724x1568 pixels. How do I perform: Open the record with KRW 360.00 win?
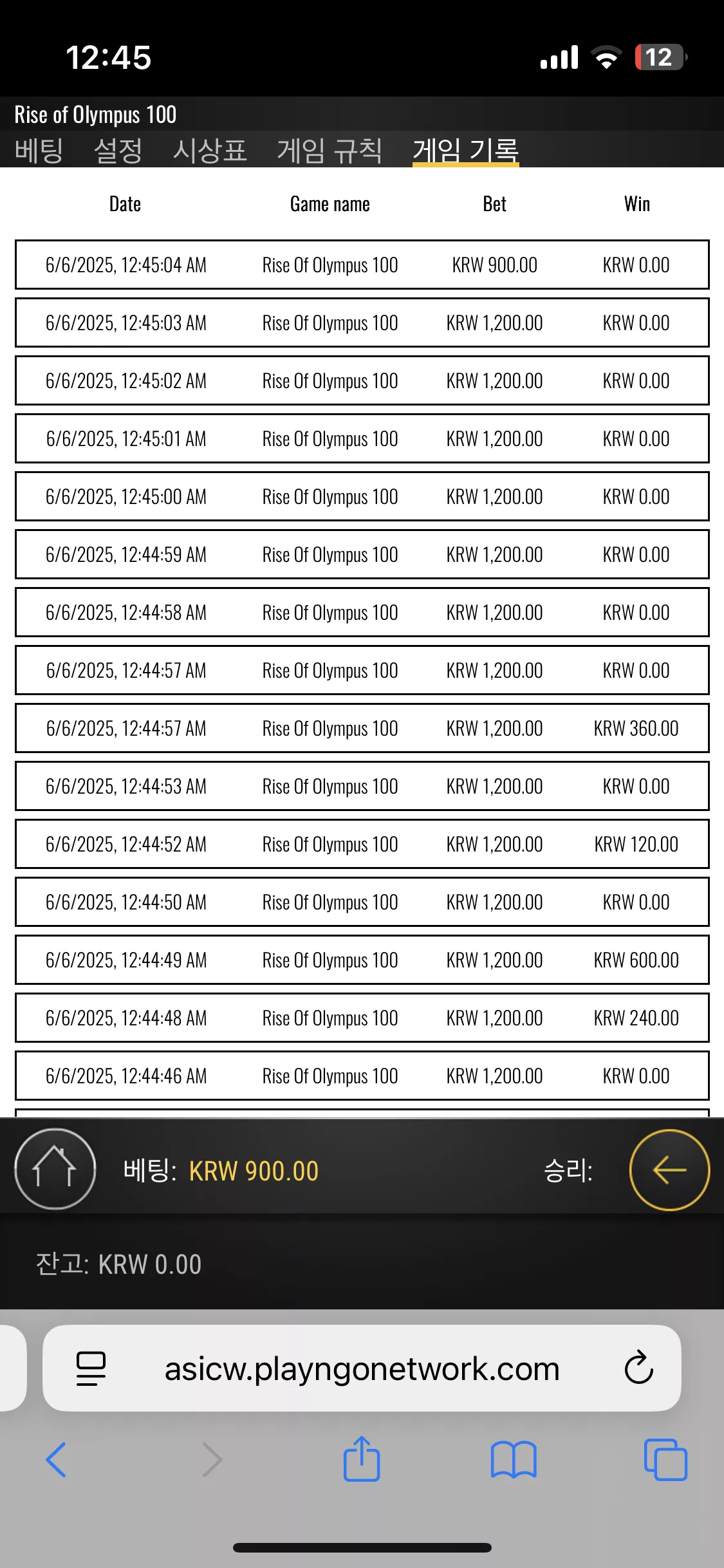click(362, 728)
